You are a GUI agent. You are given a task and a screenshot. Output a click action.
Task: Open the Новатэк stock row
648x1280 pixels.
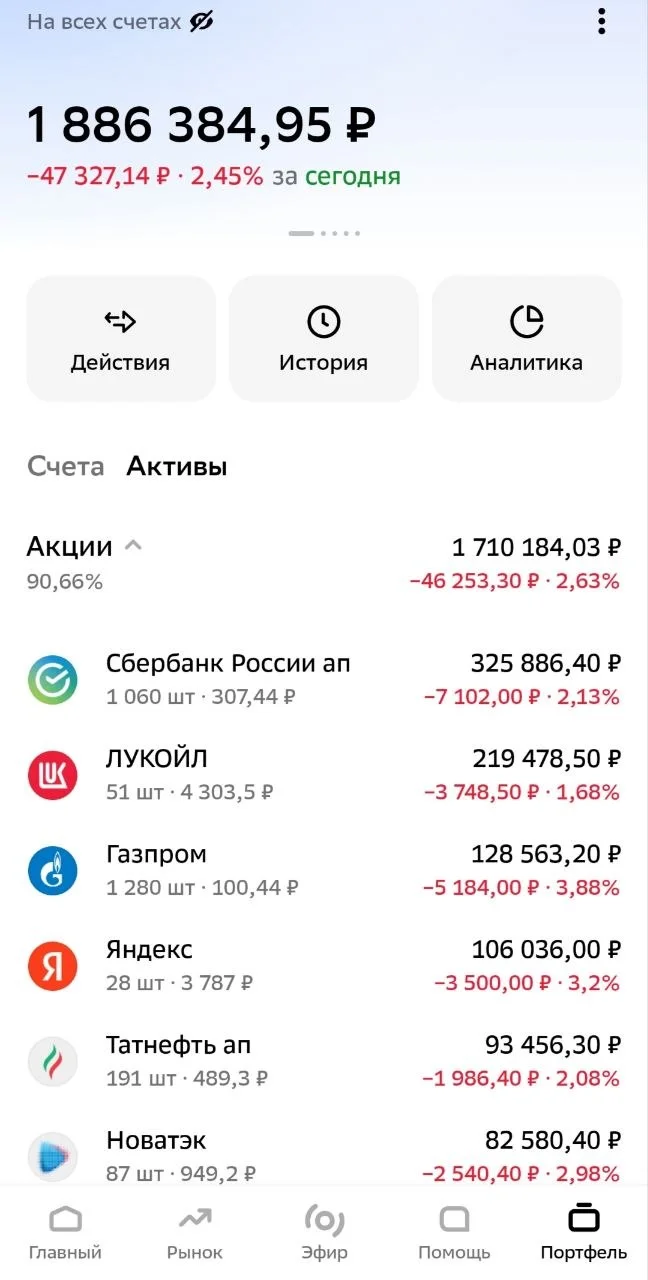(324, 1156)
